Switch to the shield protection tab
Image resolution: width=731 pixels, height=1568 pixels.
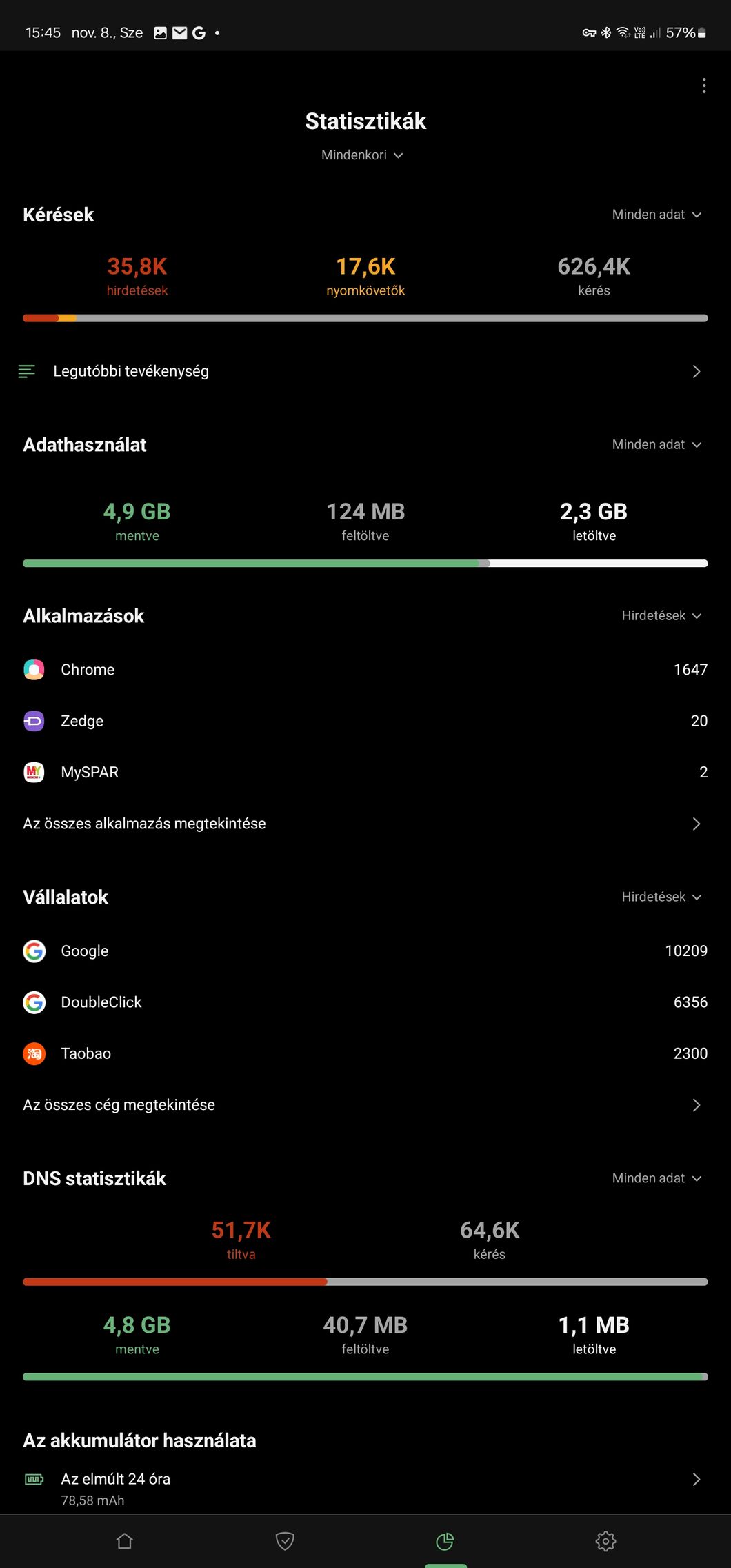pos(285,1540)
